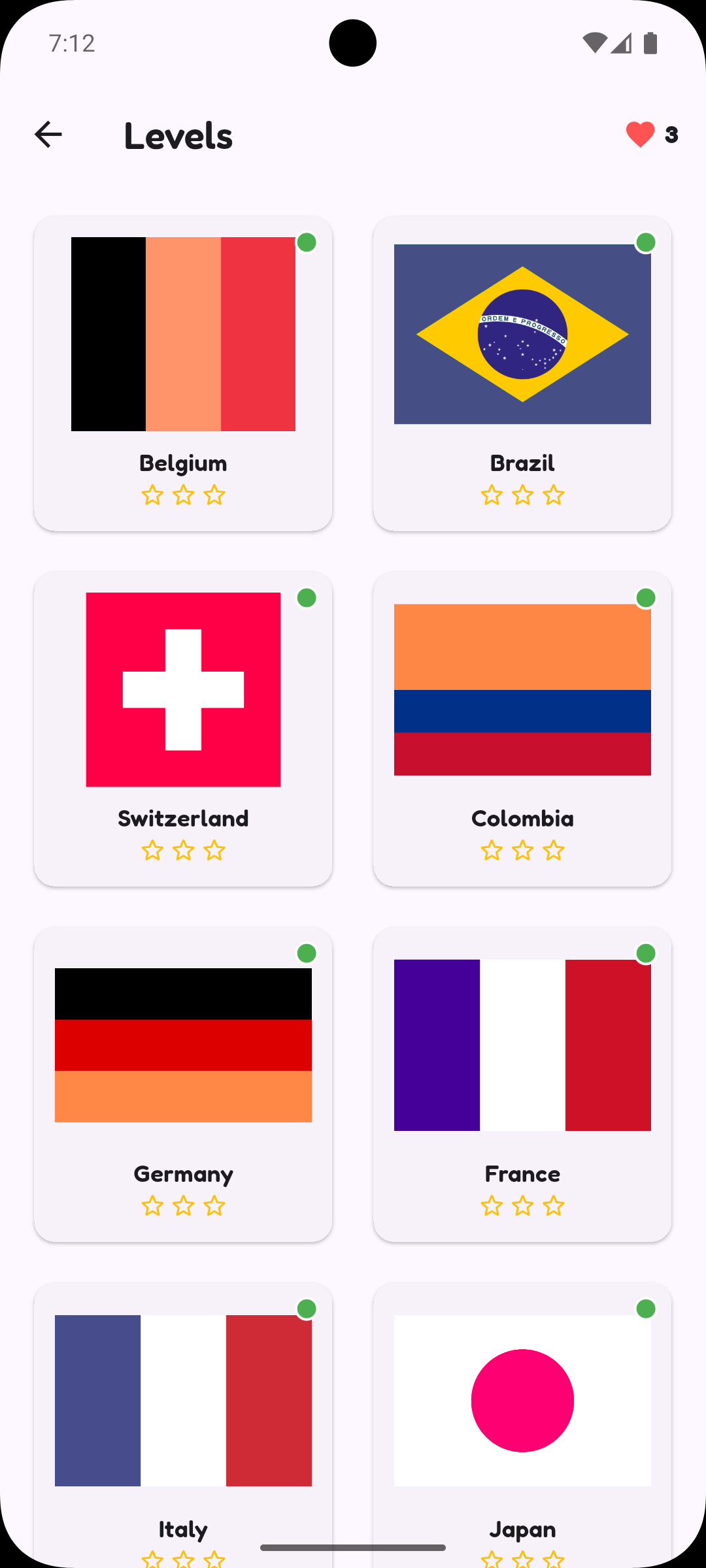Image resolution: width=706 pixels, height=1568 pixels.
Task: Open the Belgium level
Action: [183, 373]
